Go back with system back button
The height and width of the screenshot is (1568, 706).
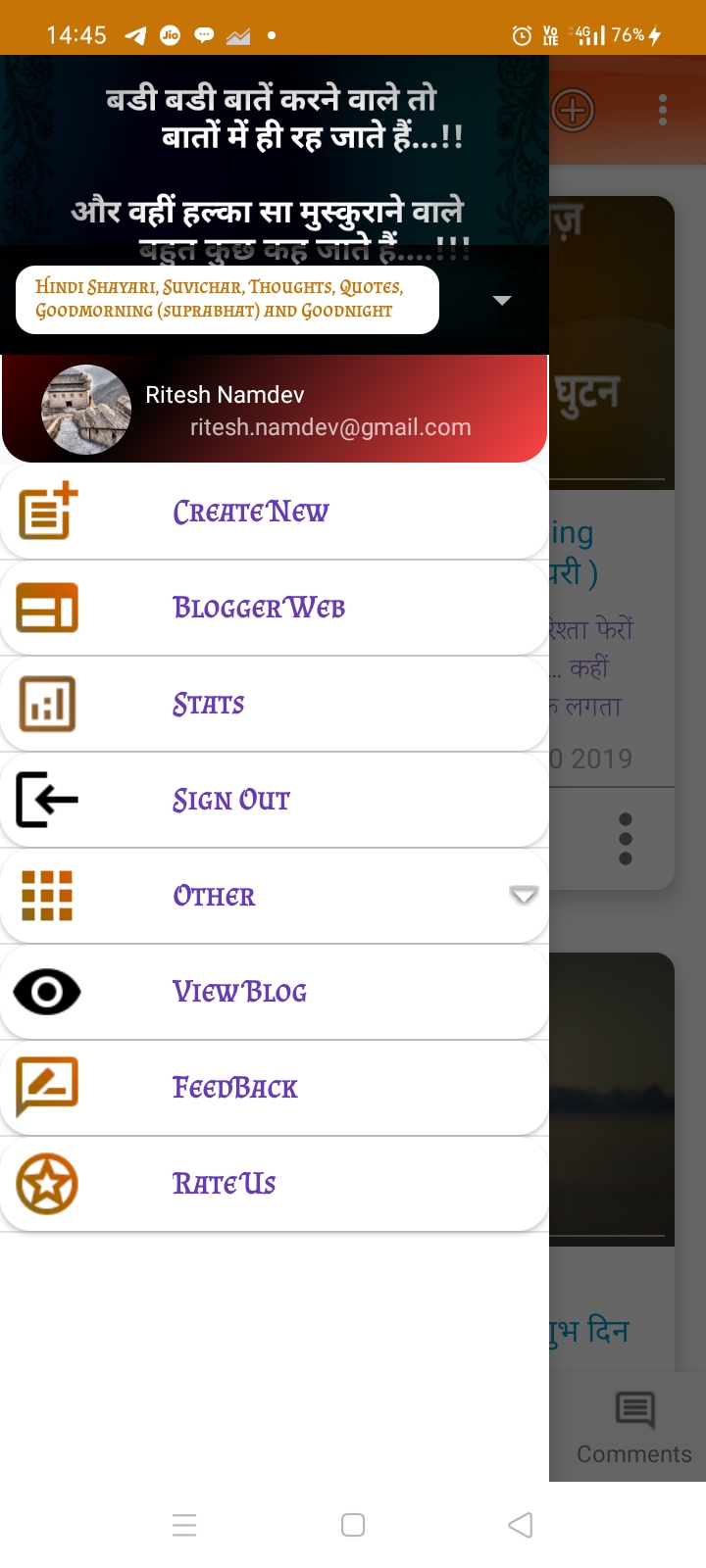coord(521,1525)
